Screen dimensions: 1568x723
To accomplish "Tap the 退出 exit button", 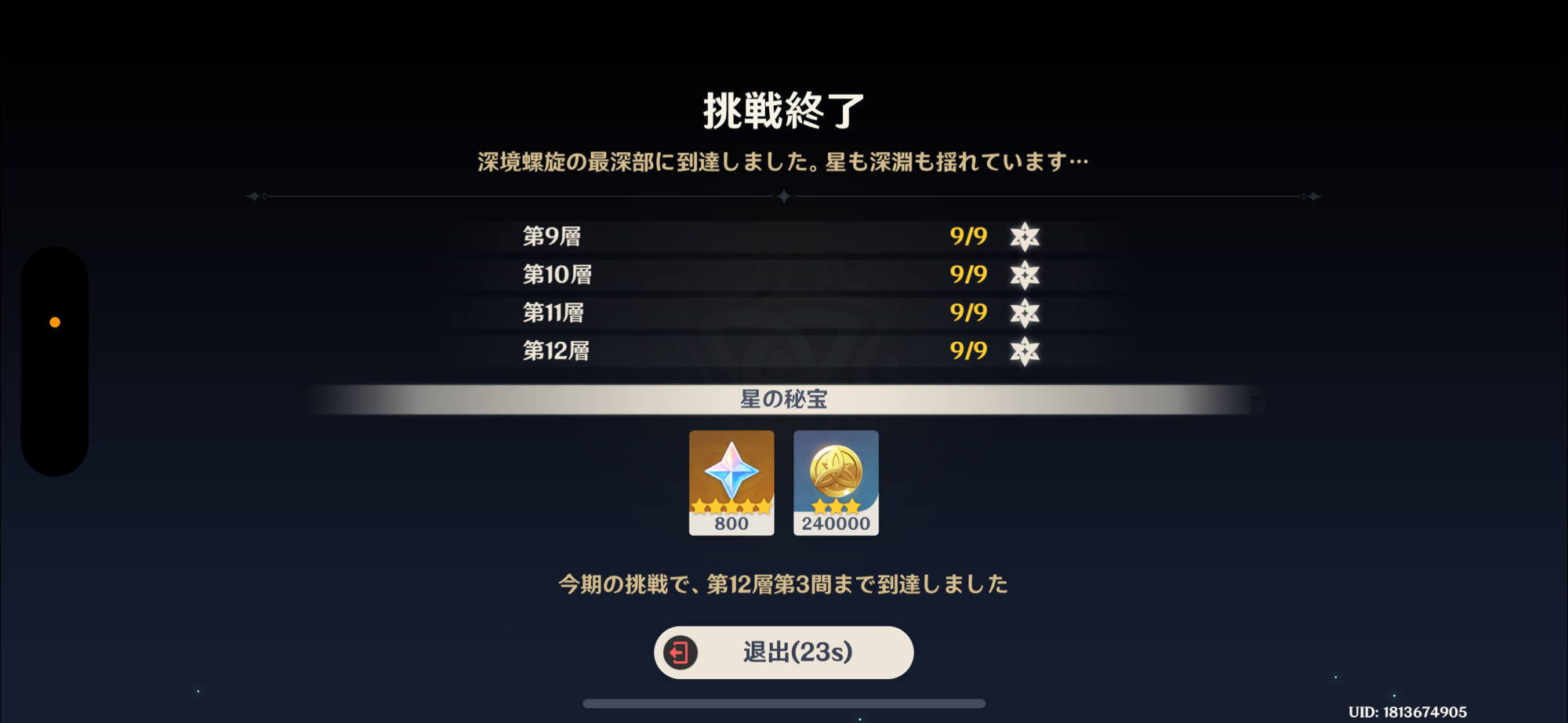I will tap(783, 652).
